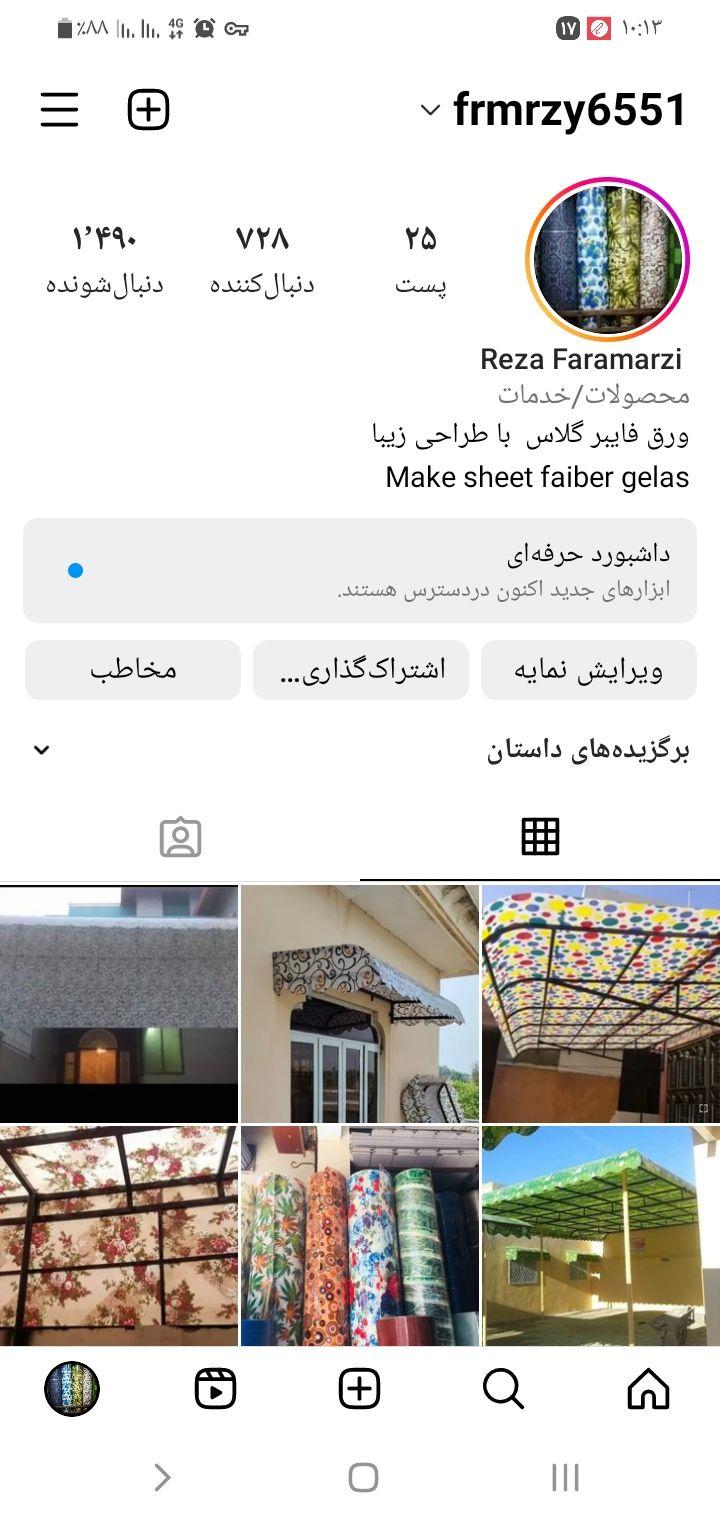Expand the story highlights section
The image size is (720, 1520).
pyautogui.click(x=42, y=750)
